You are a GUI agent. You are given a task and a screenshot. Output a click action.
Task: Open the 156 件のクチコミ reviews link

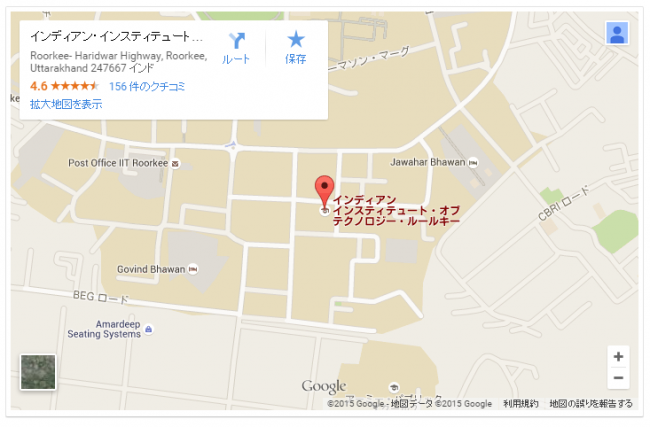click(x=148, y=86)
